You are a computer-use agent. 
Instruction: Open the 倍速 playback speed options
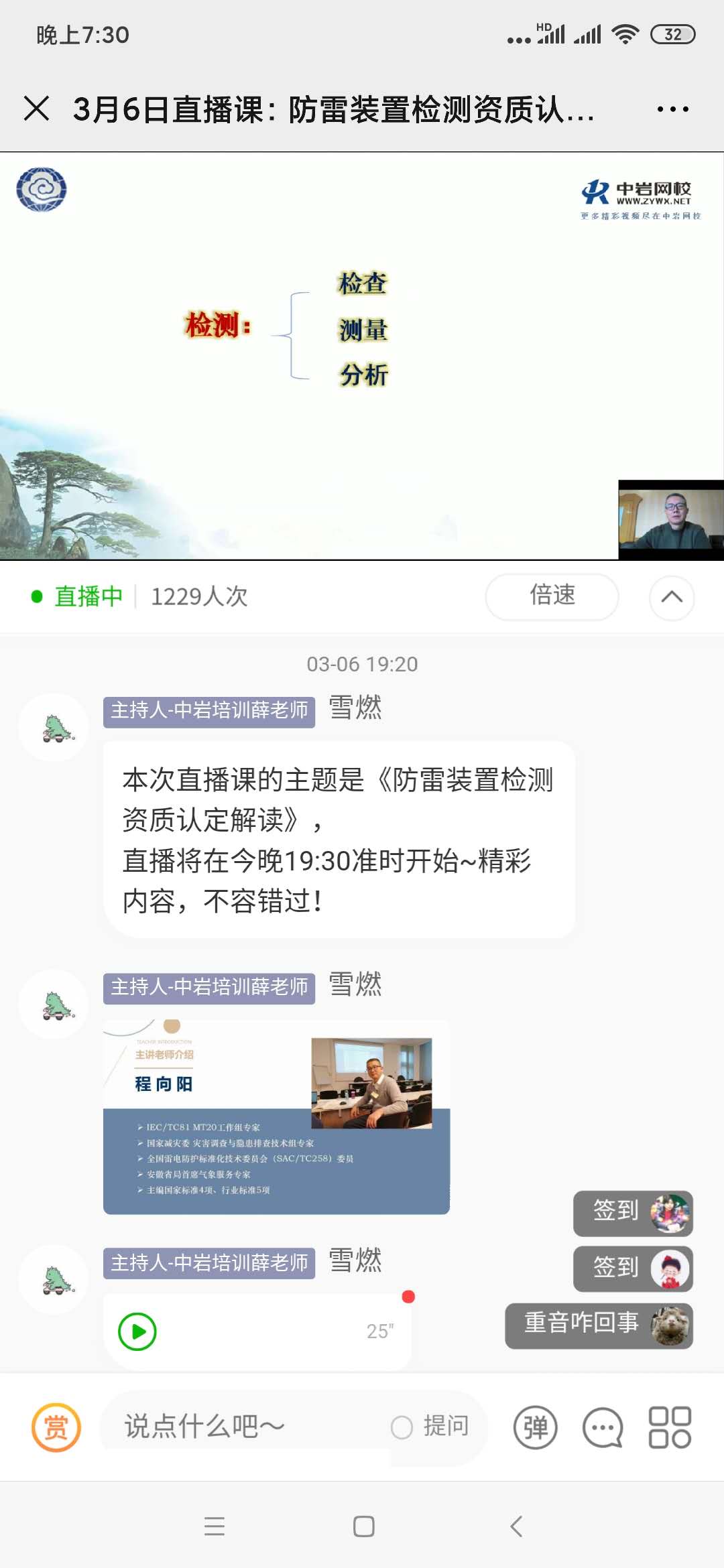click(552, 596)
